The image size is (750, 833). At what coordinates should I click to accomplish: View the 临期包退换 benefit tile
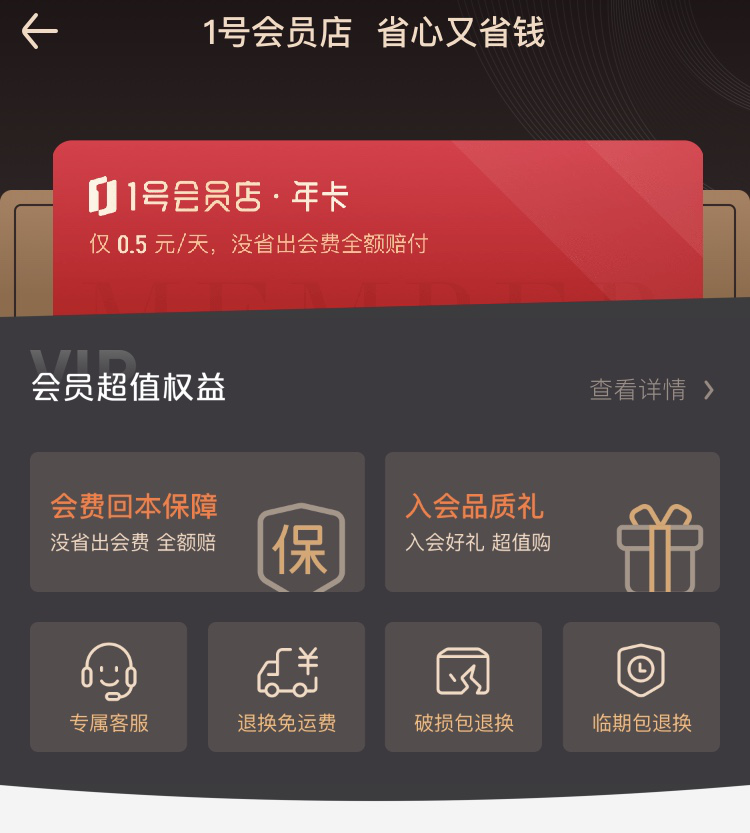[641, 687]
